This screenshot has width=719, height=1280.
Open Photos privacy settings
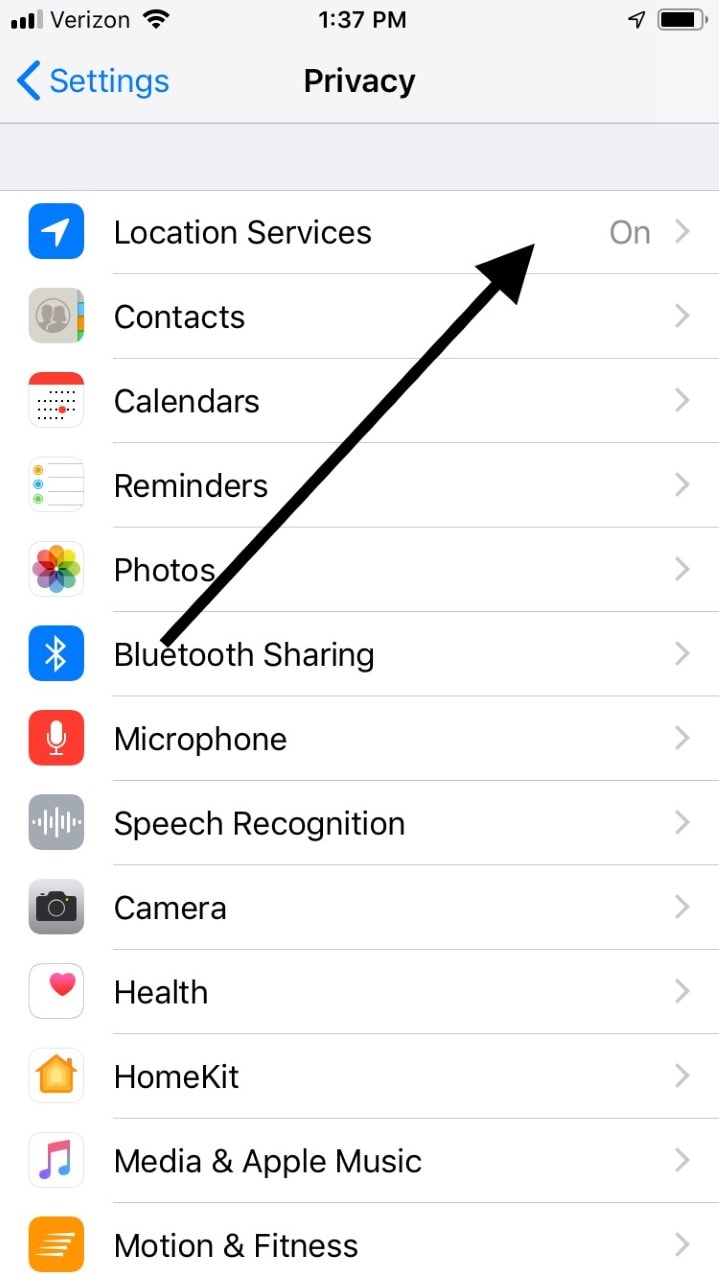pyautogui.click(x=165, y=570)
